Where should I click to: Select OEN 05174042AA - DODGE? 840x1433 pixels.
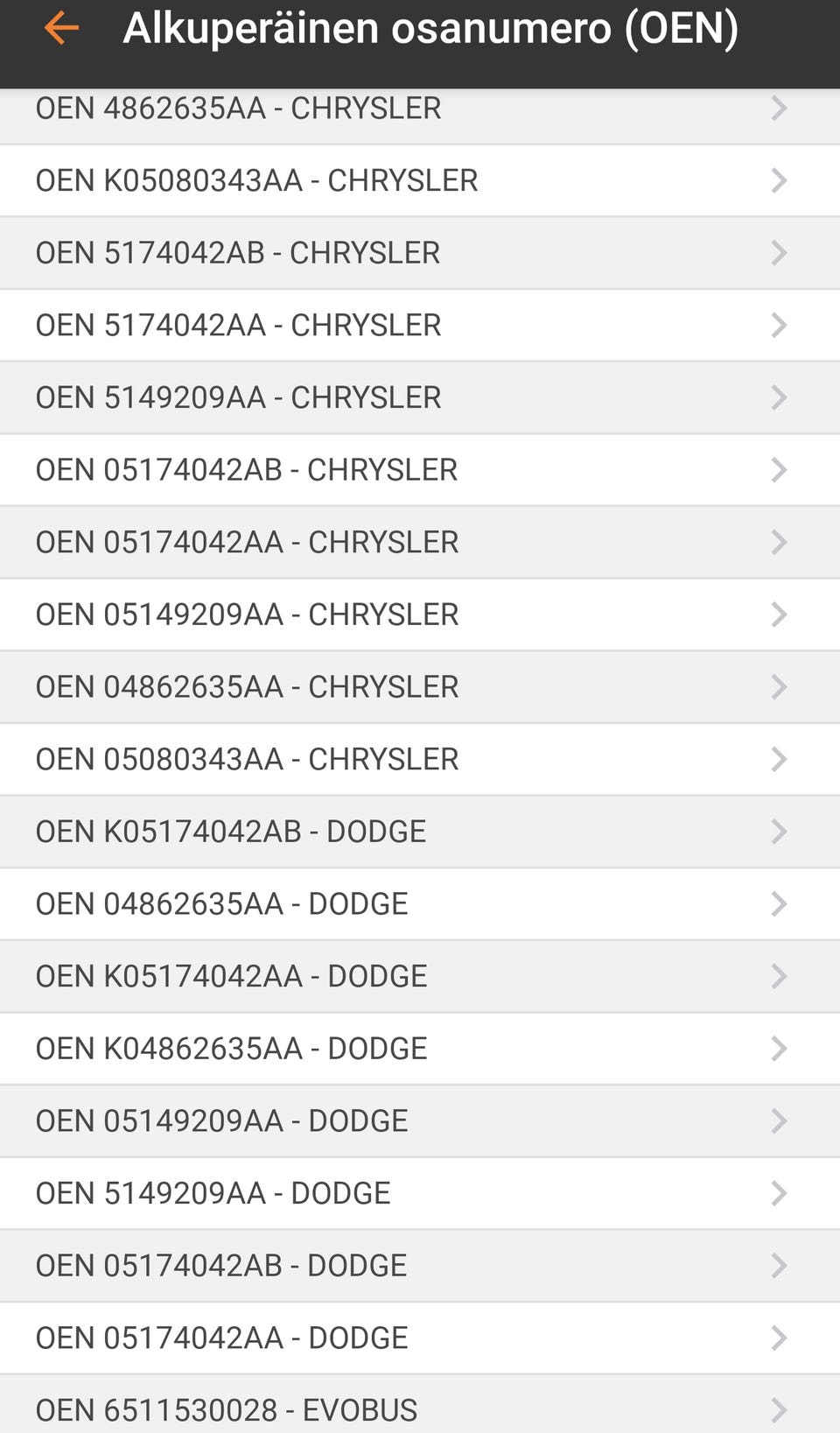(x=420, y=1339)
